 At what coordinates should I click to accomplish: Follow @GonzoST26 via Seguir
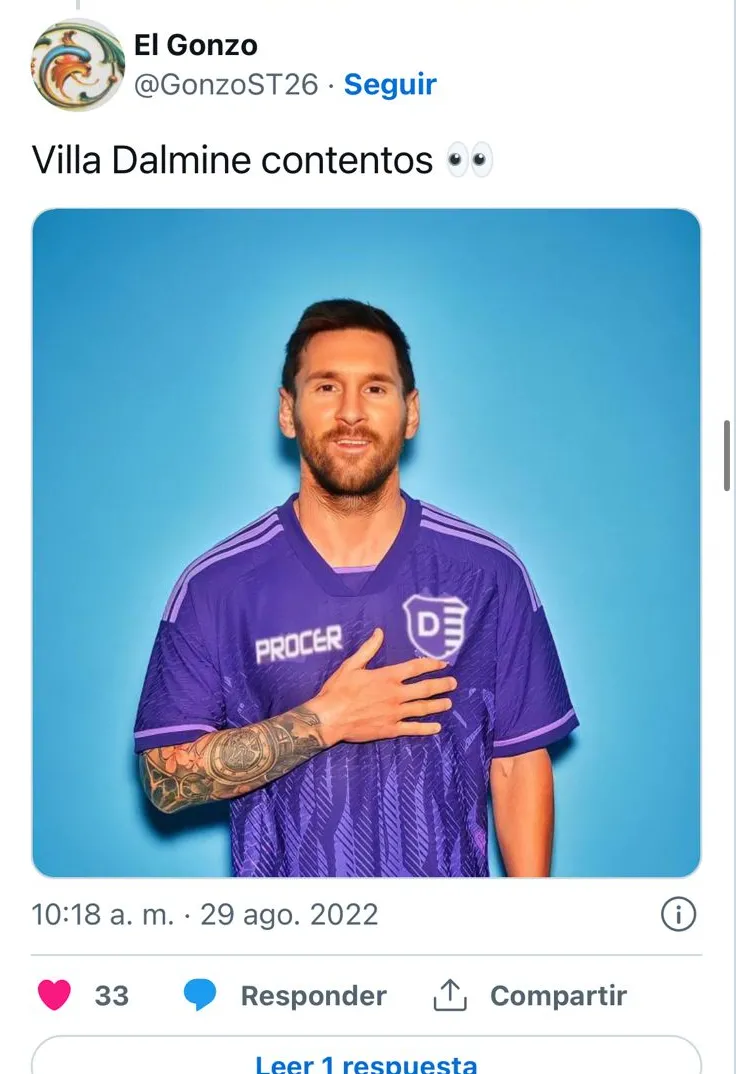pyautogui.click(x=390, y=85)
